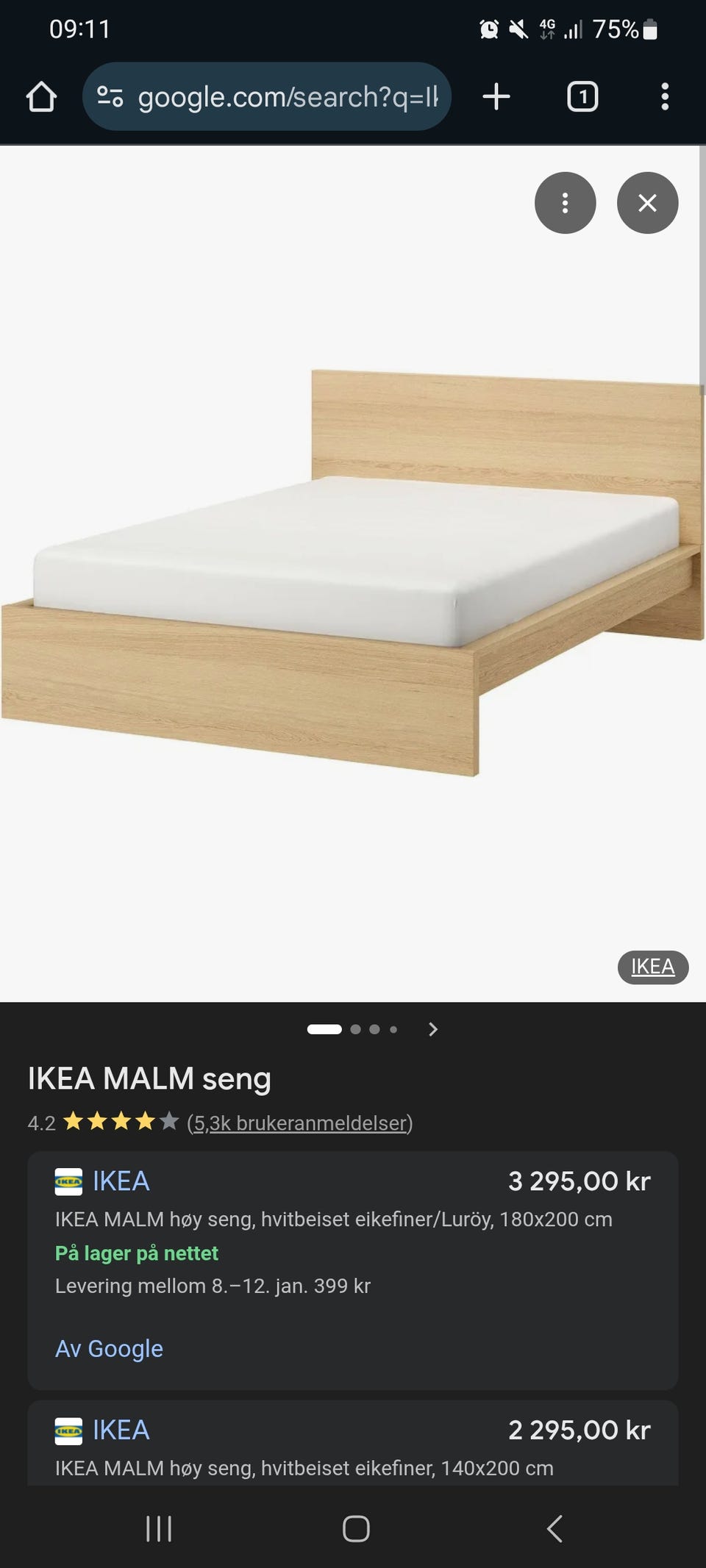The image size is (706, 1568).
Task: Show the open tabs switcher
Action: 582,96
